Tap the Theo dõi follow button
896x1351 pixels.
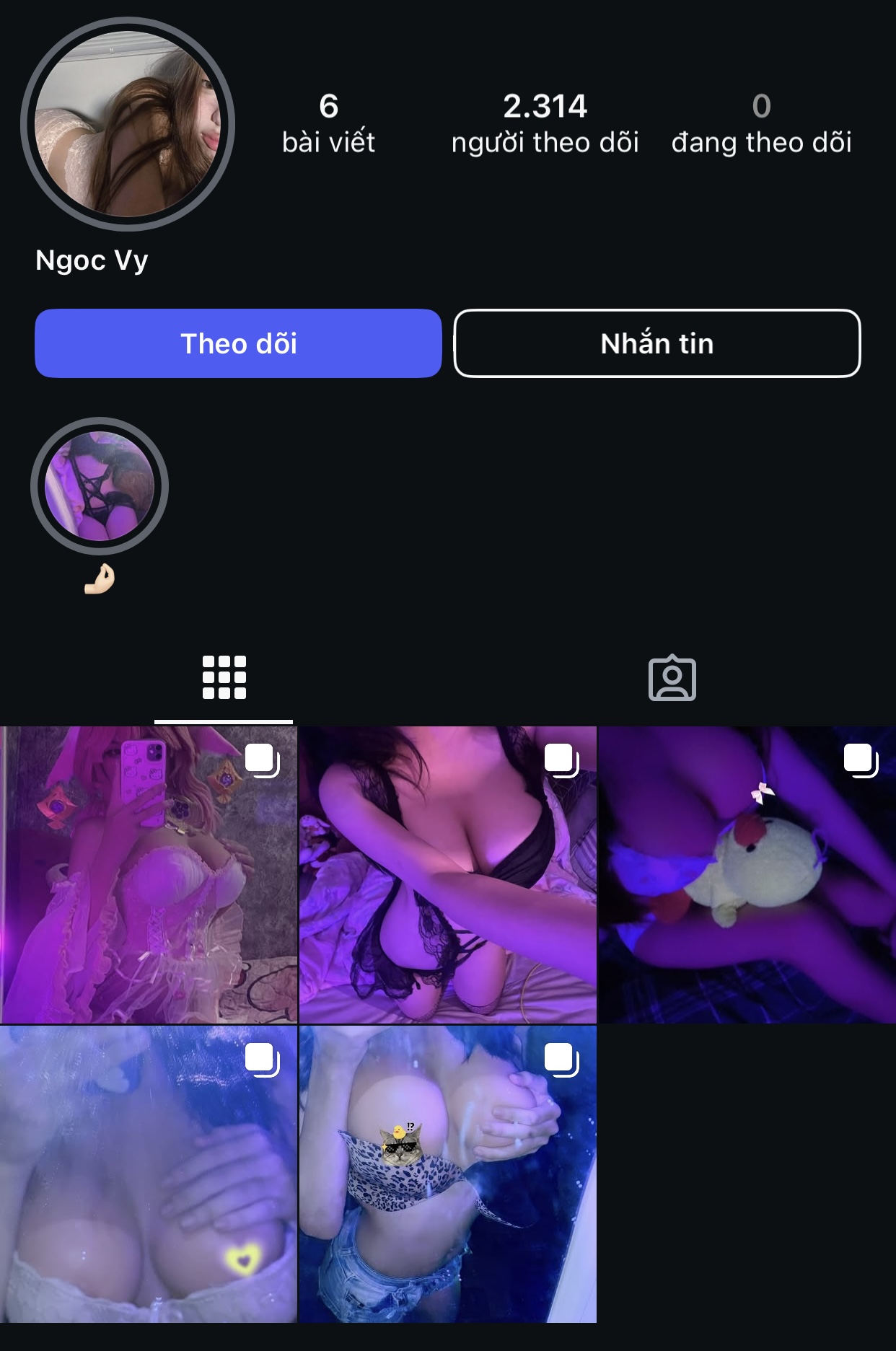[x=238, y=343]
